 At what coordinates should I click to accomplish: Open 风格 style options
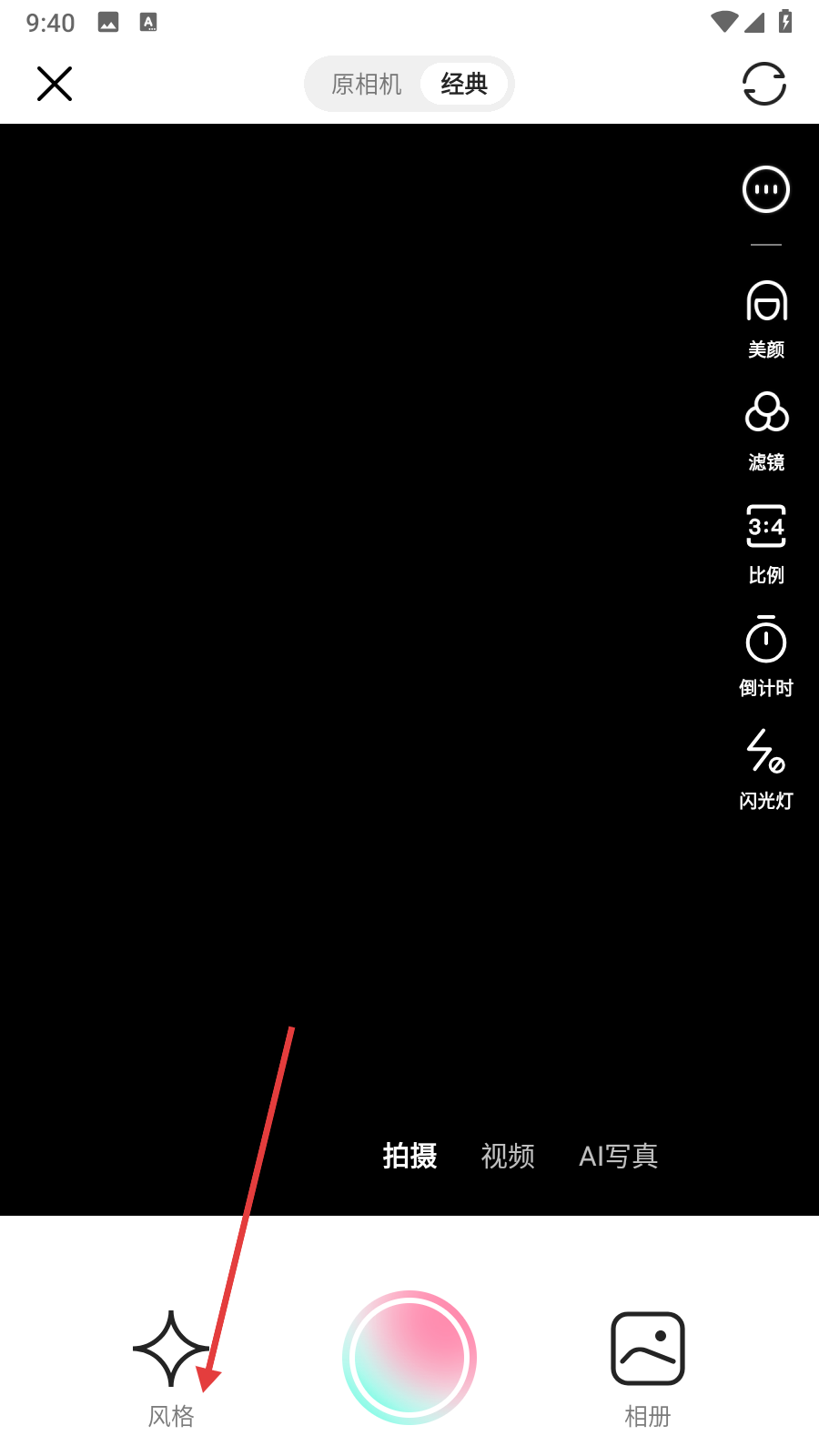click(171, 1365)
